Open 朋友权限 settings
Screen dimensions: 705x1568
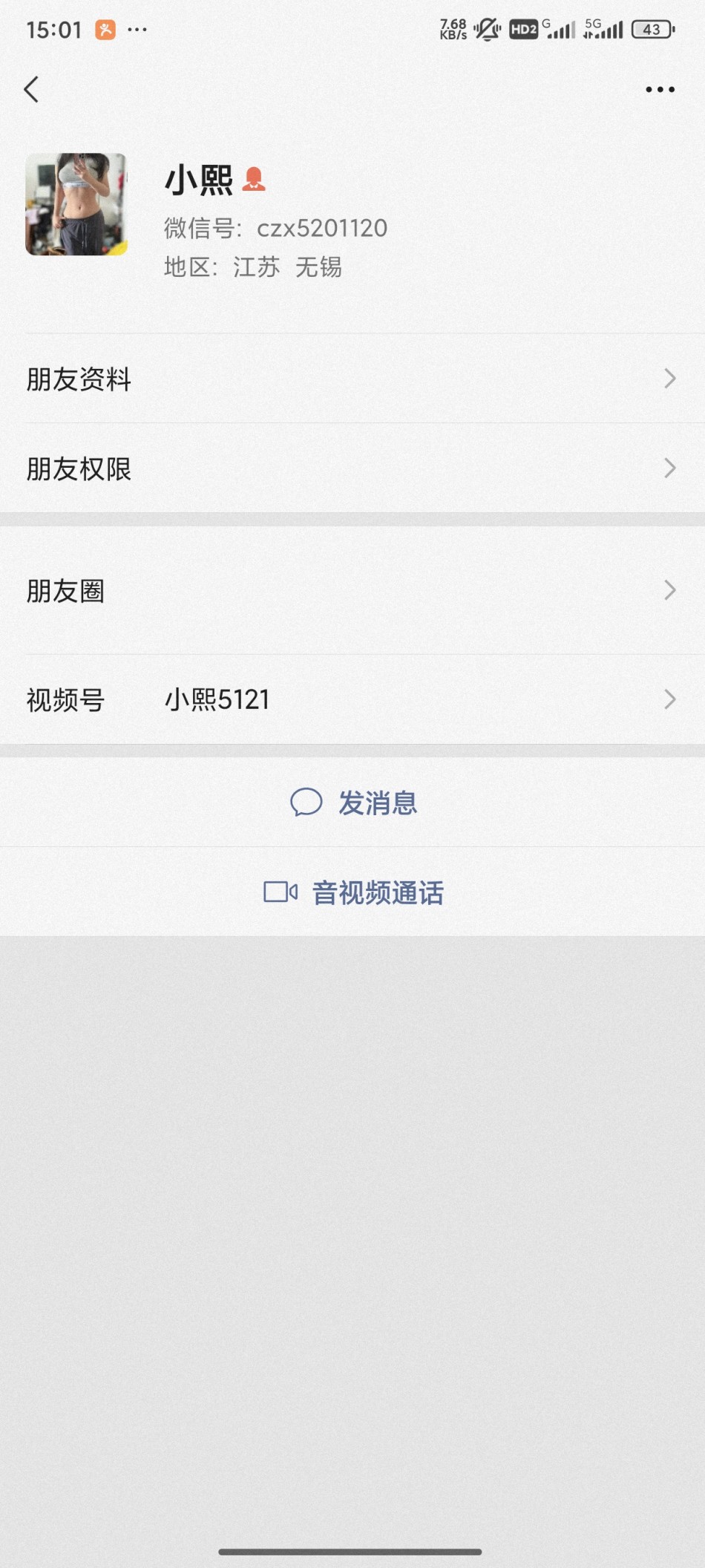point(352,468)
